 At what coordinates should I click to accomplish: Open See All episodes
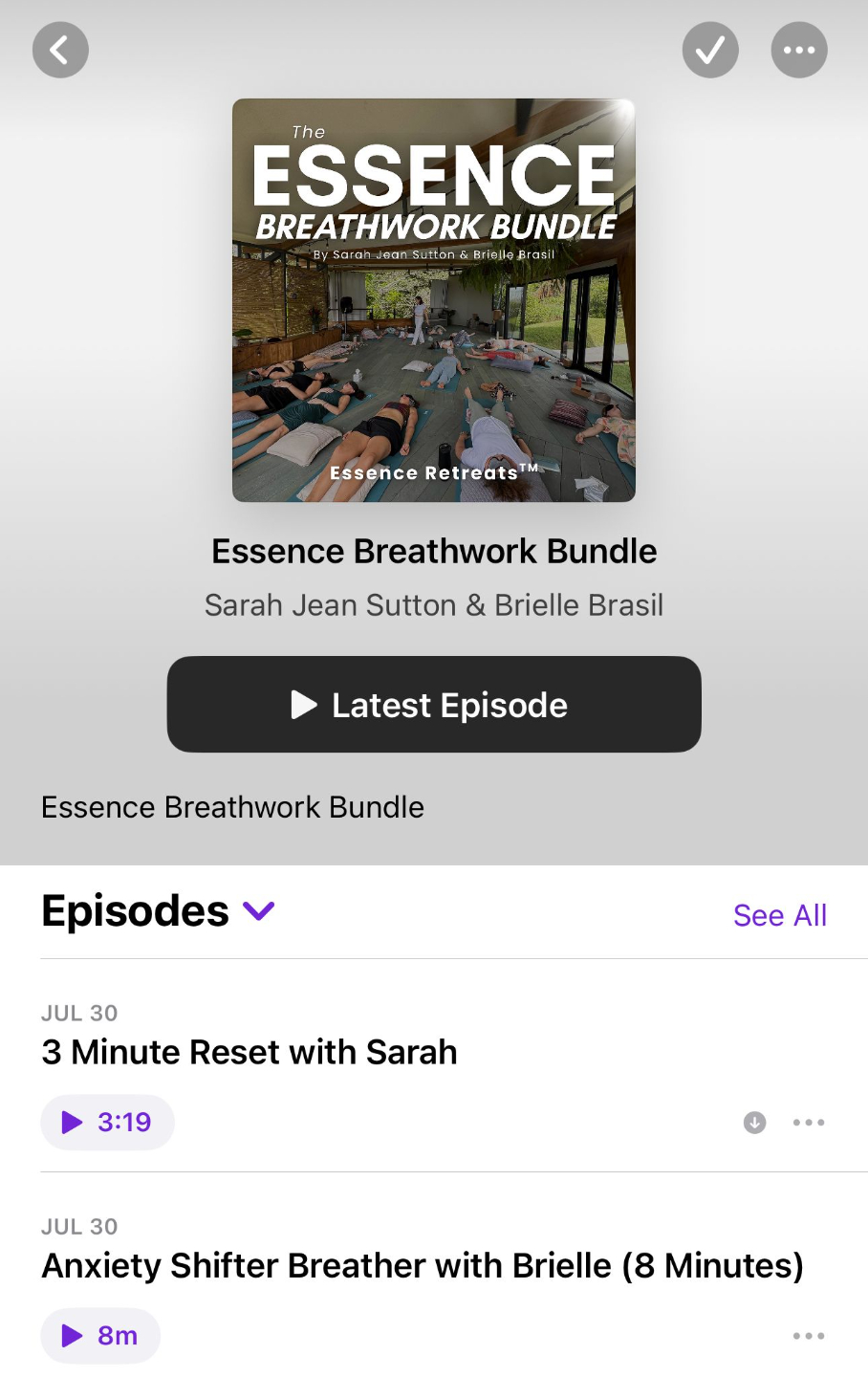tap(779, 915)
